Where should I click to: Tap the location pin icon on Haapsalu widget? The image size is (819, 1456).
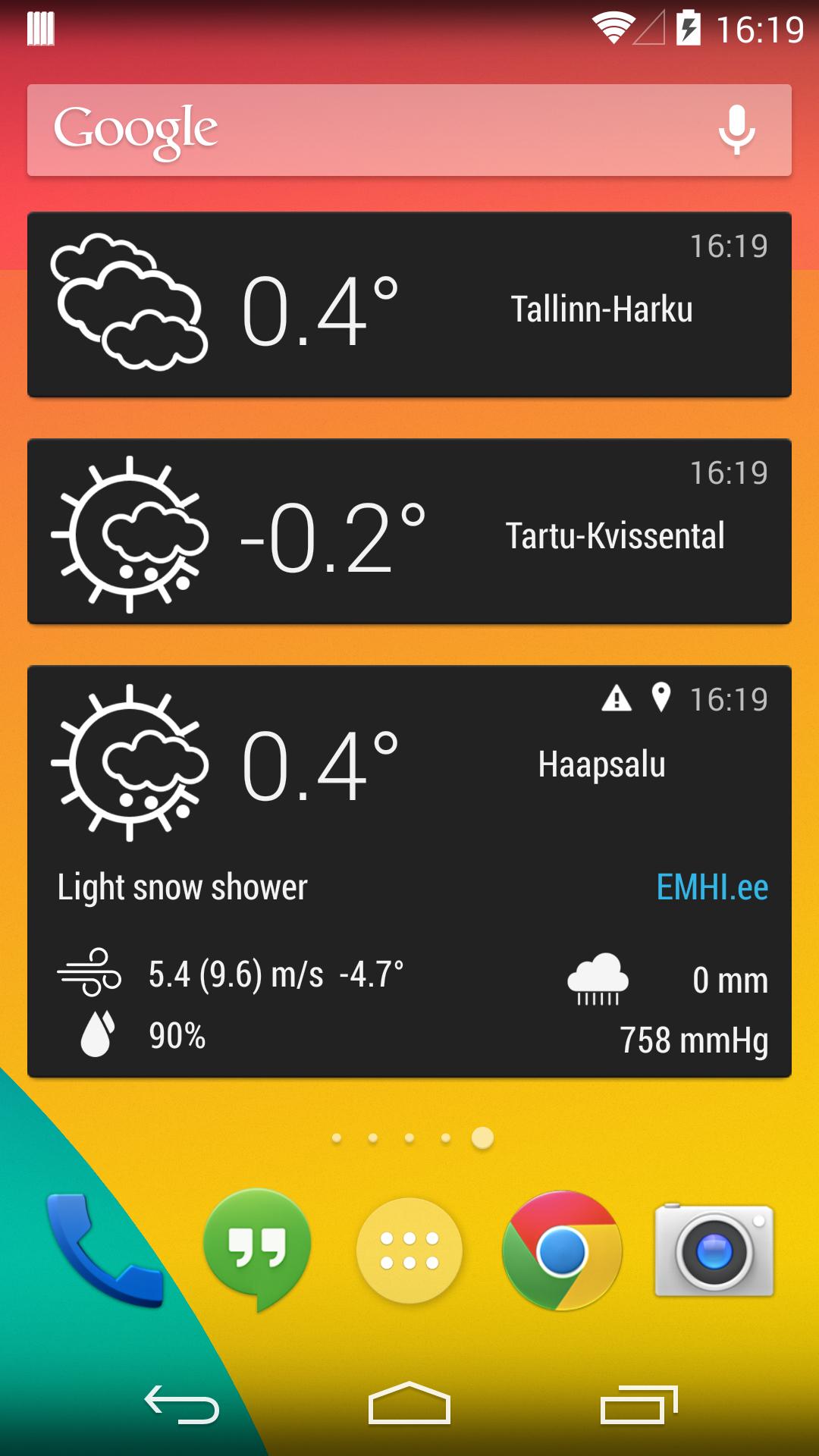tap(662, 699)
